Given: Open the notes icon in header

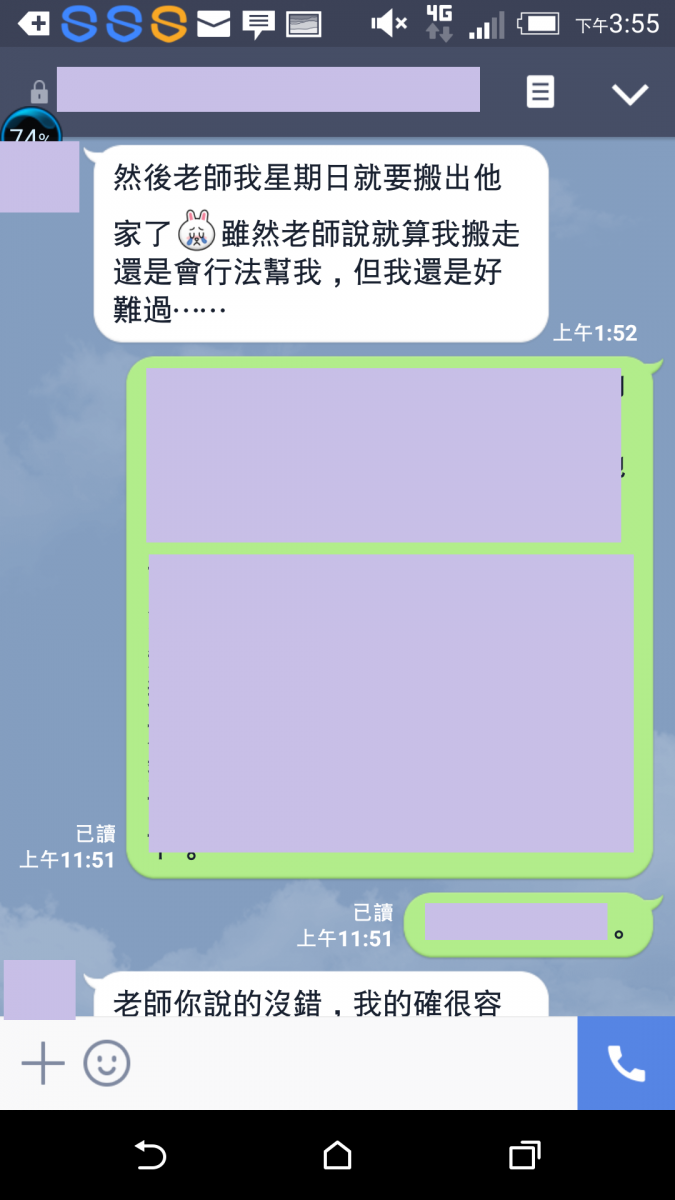Looking at the screenshot, I should pos(540,93).
